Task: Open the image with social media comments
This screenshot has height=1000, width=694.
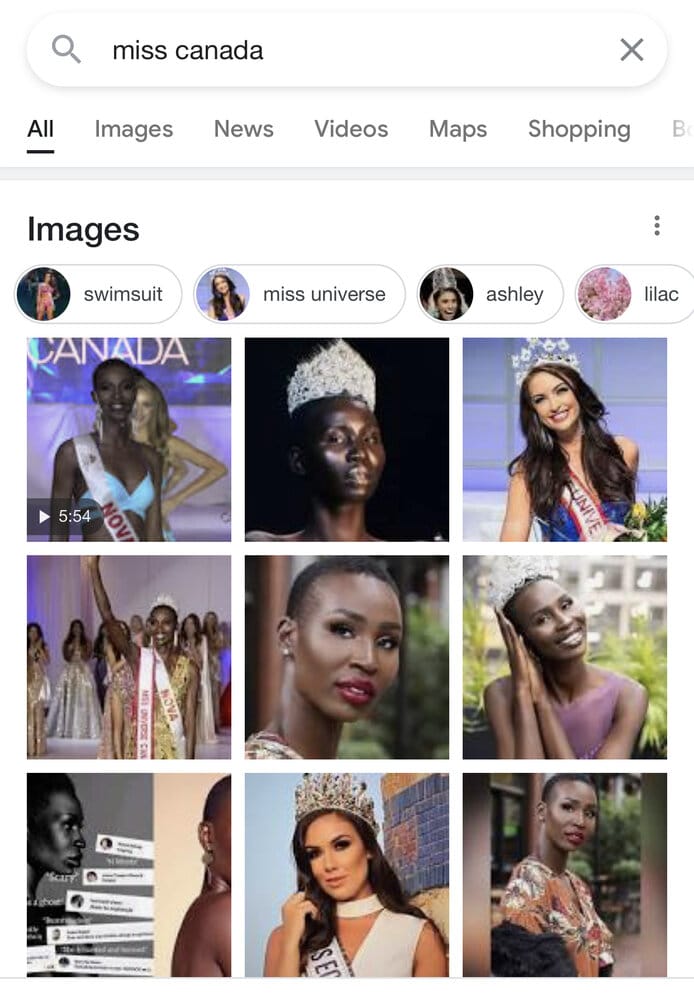Action: [129, 874]
